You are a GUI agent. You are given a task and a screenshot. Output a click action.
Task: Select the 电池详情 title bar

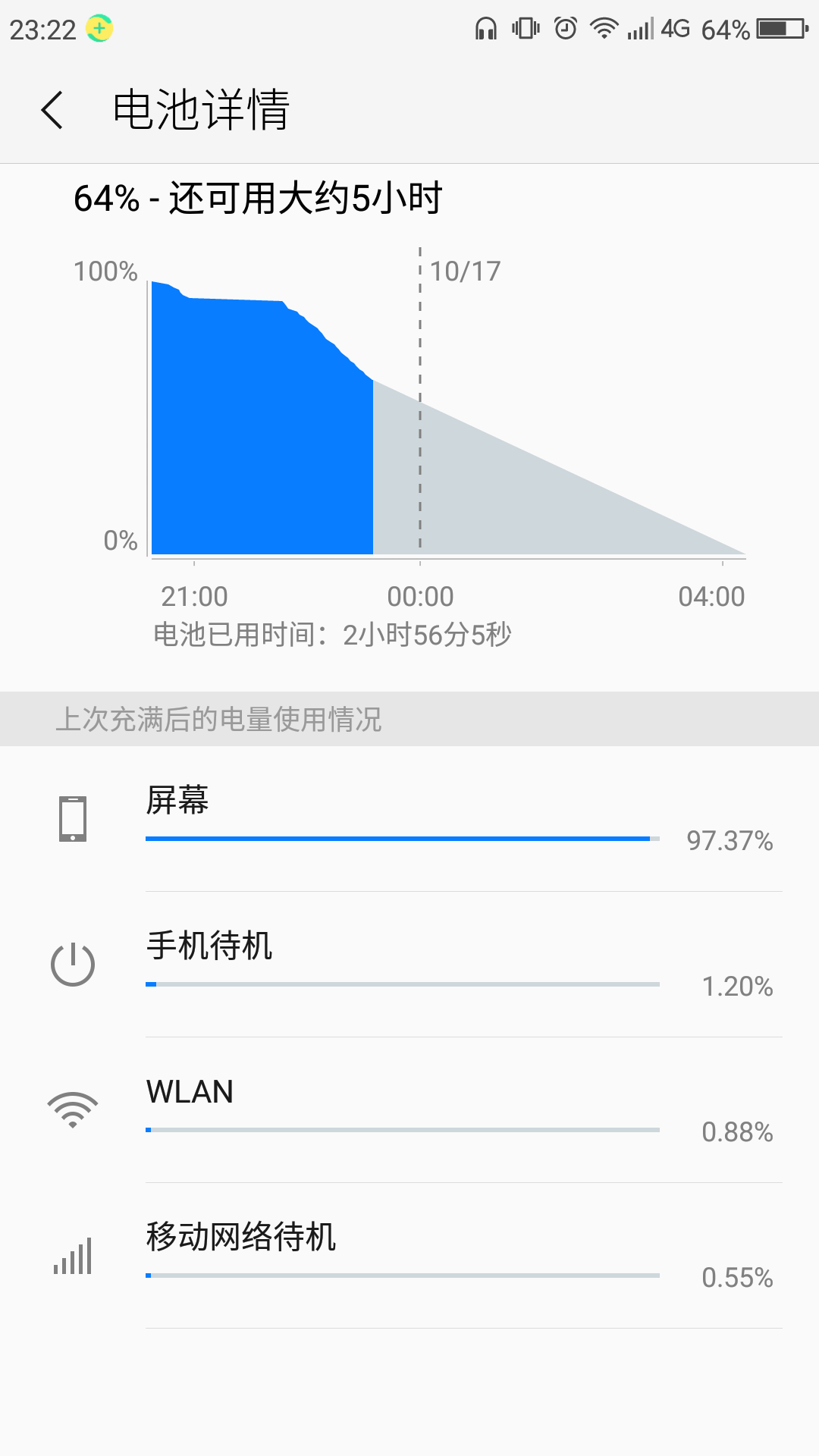[199, 111]
